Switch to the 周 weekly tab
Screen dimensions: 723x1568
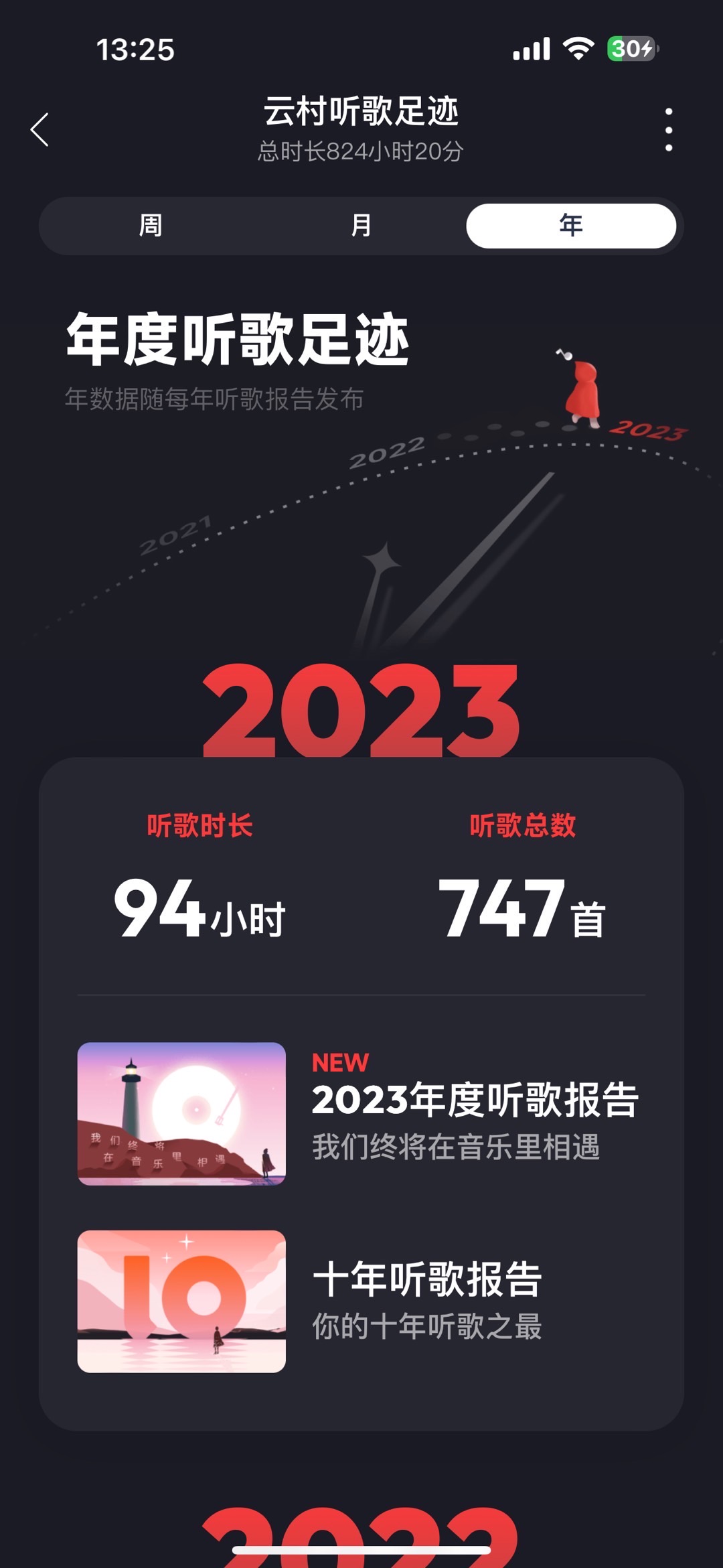point(151,226)
